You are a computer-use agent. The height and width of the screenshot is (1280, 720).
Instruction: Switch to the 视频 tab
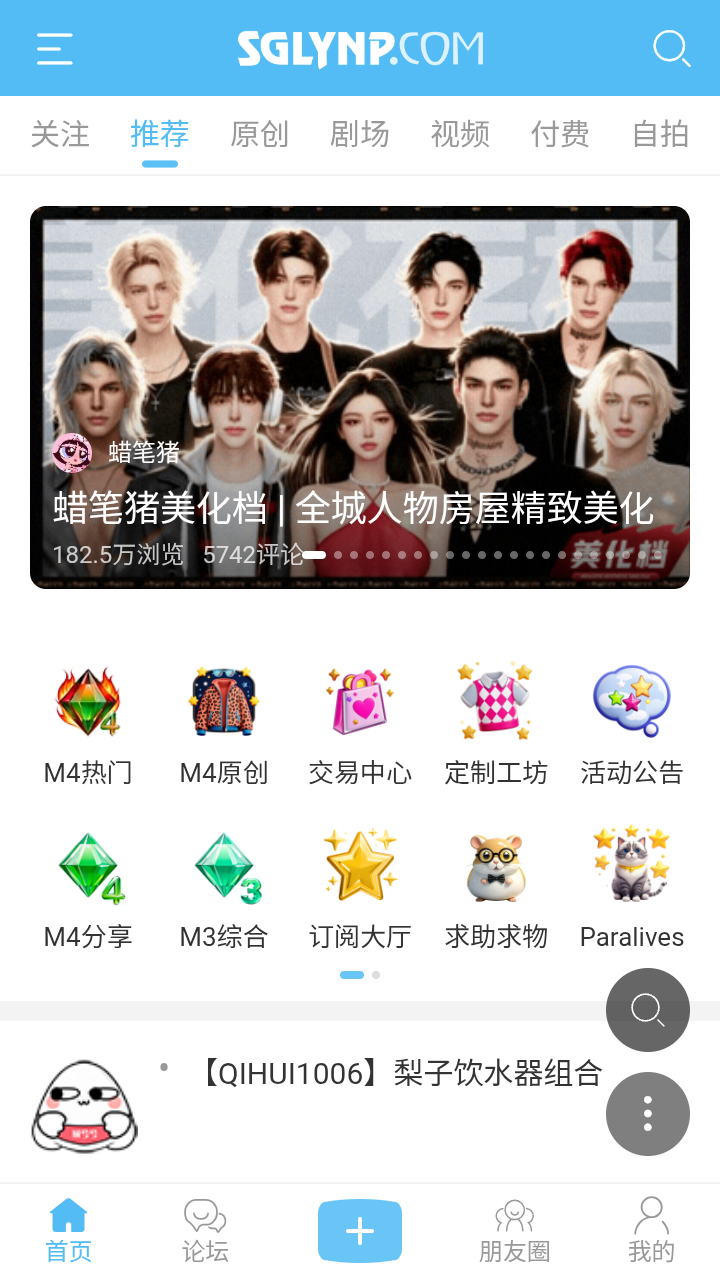[x=460, y=134]
